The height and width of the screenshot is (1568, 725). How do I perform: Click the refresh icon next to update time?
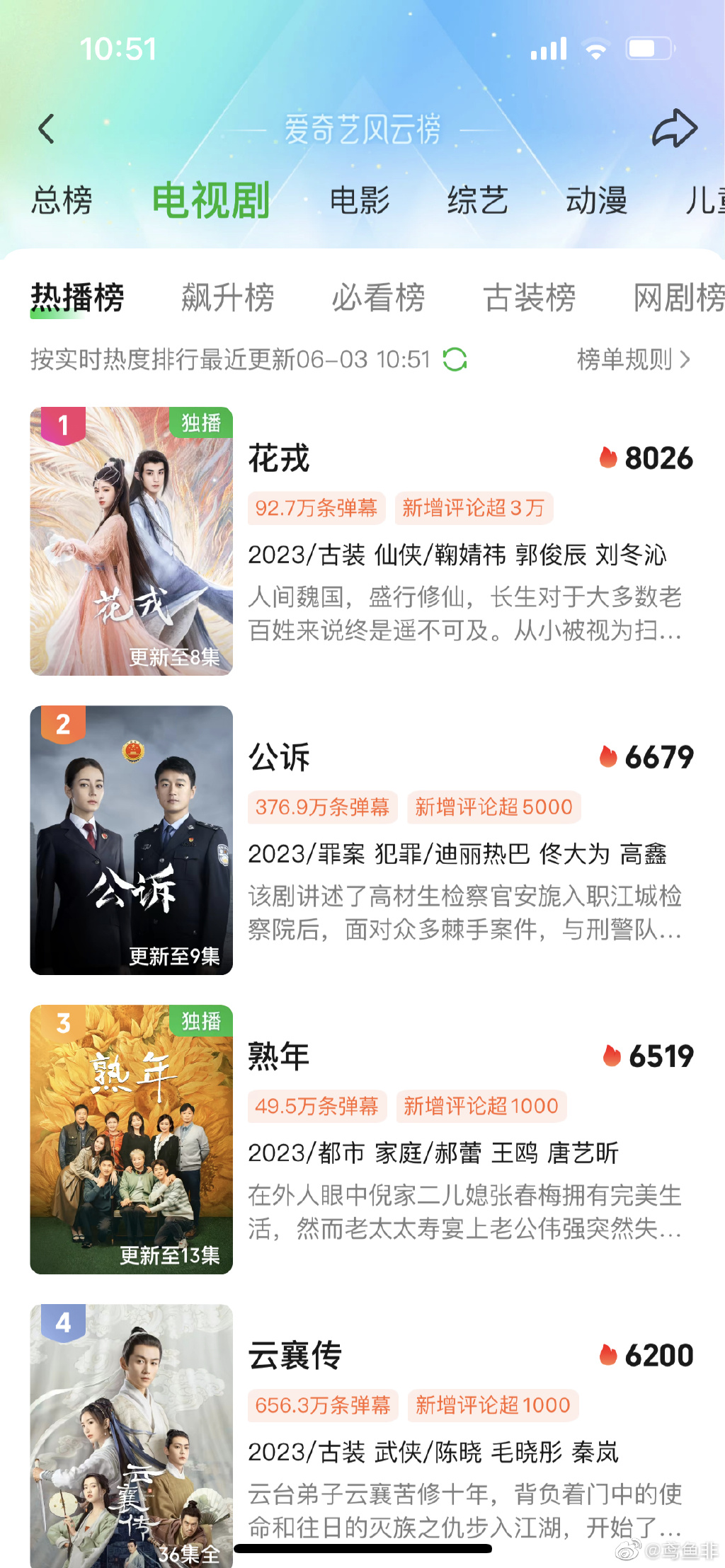[455, 361]
